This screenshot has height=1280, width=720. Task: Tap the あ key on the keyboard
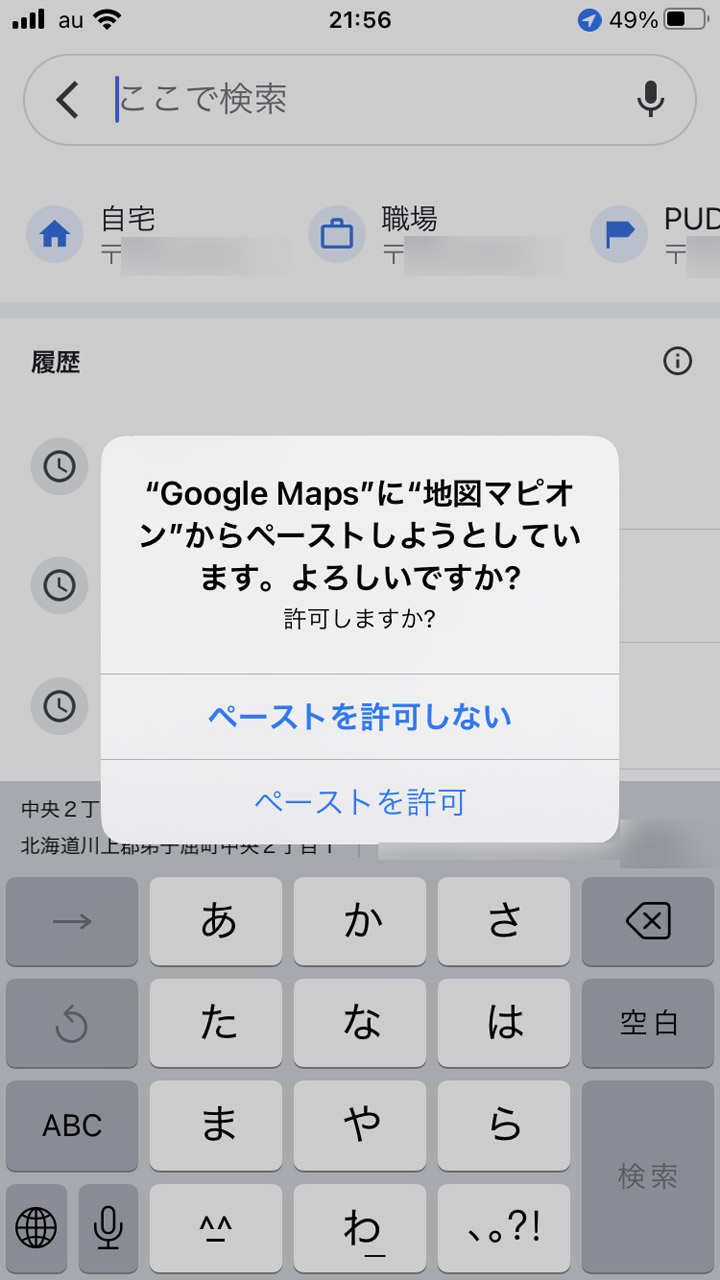coord(215,921)
